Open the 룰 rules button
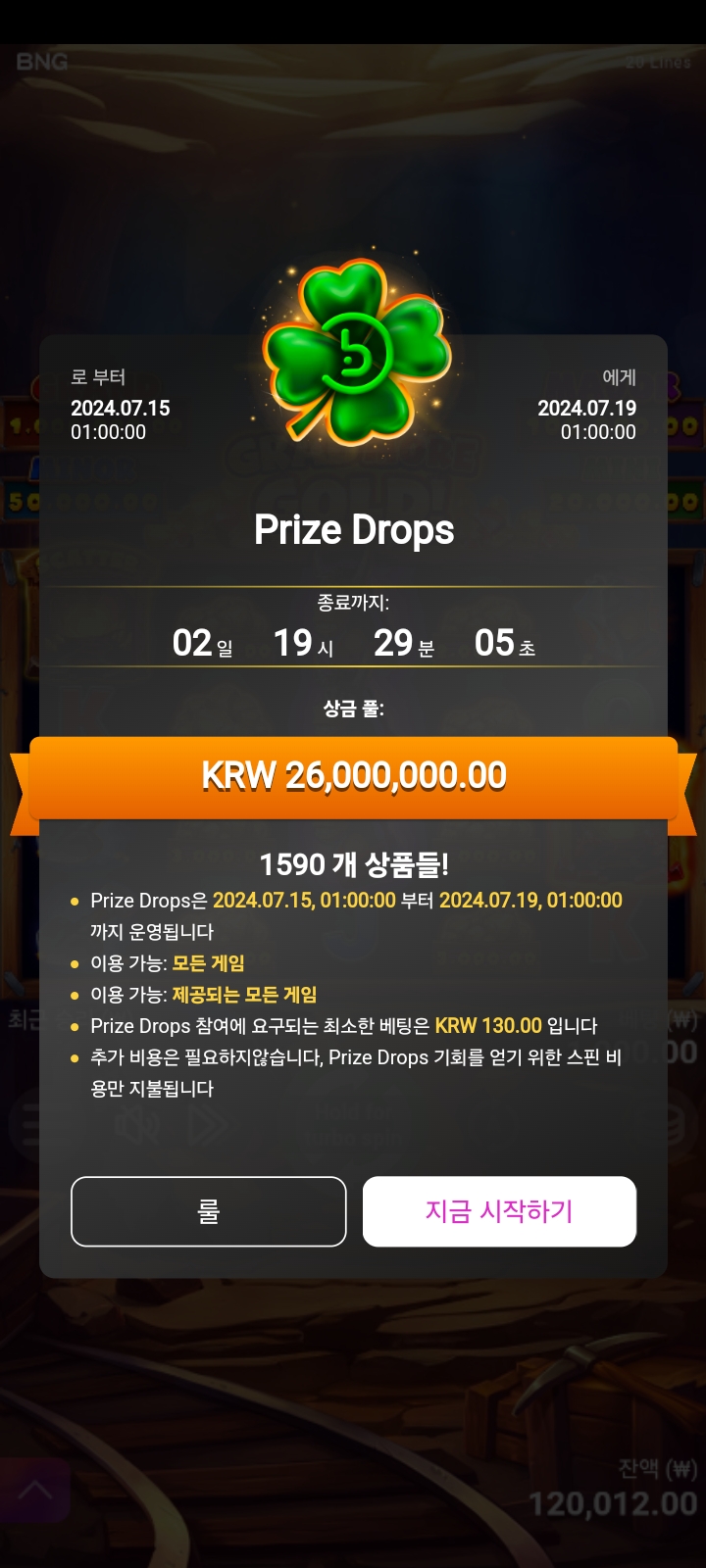Image resolution: width=706 pixels, height=1568 pixels. [208, 1211]
